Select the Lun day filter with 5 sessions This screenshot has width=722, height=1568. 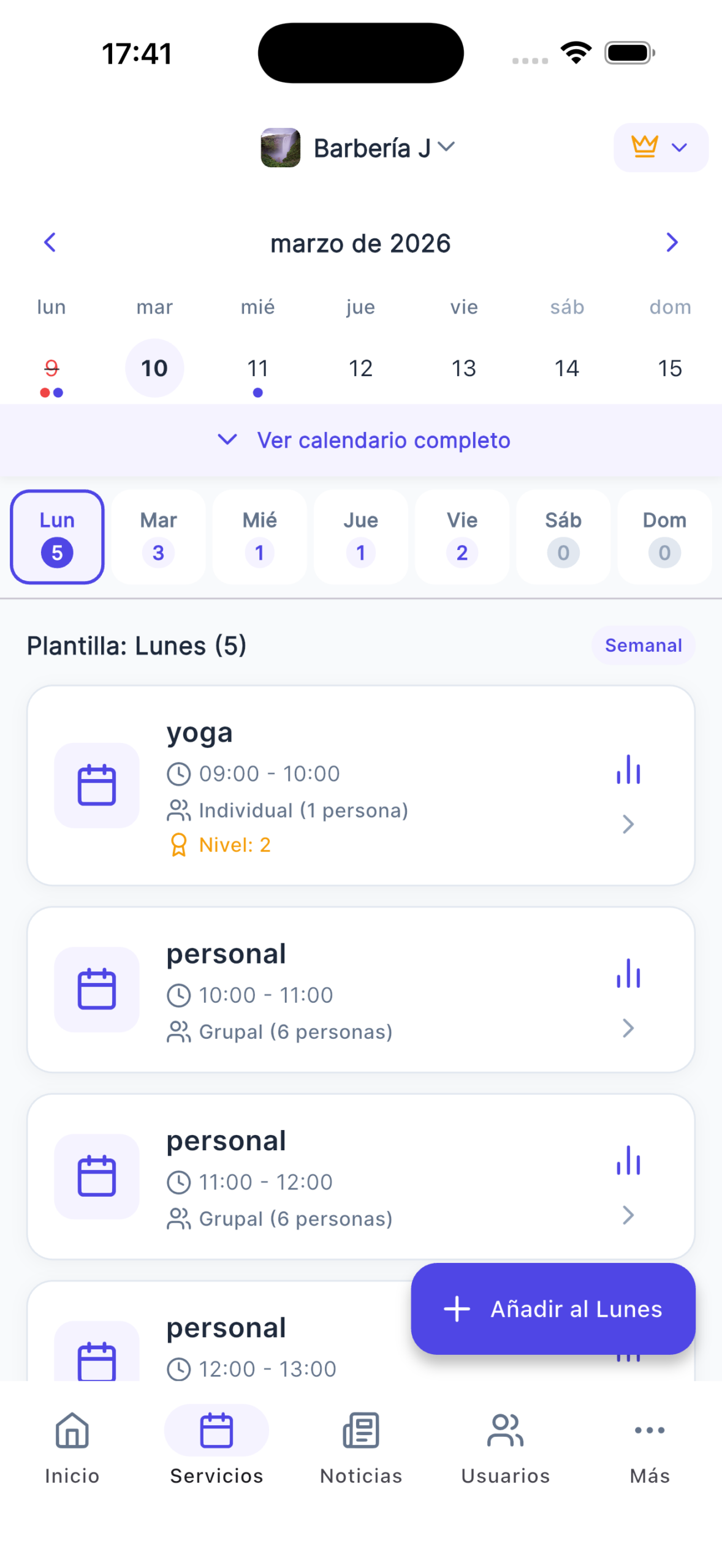pos(56,537)
